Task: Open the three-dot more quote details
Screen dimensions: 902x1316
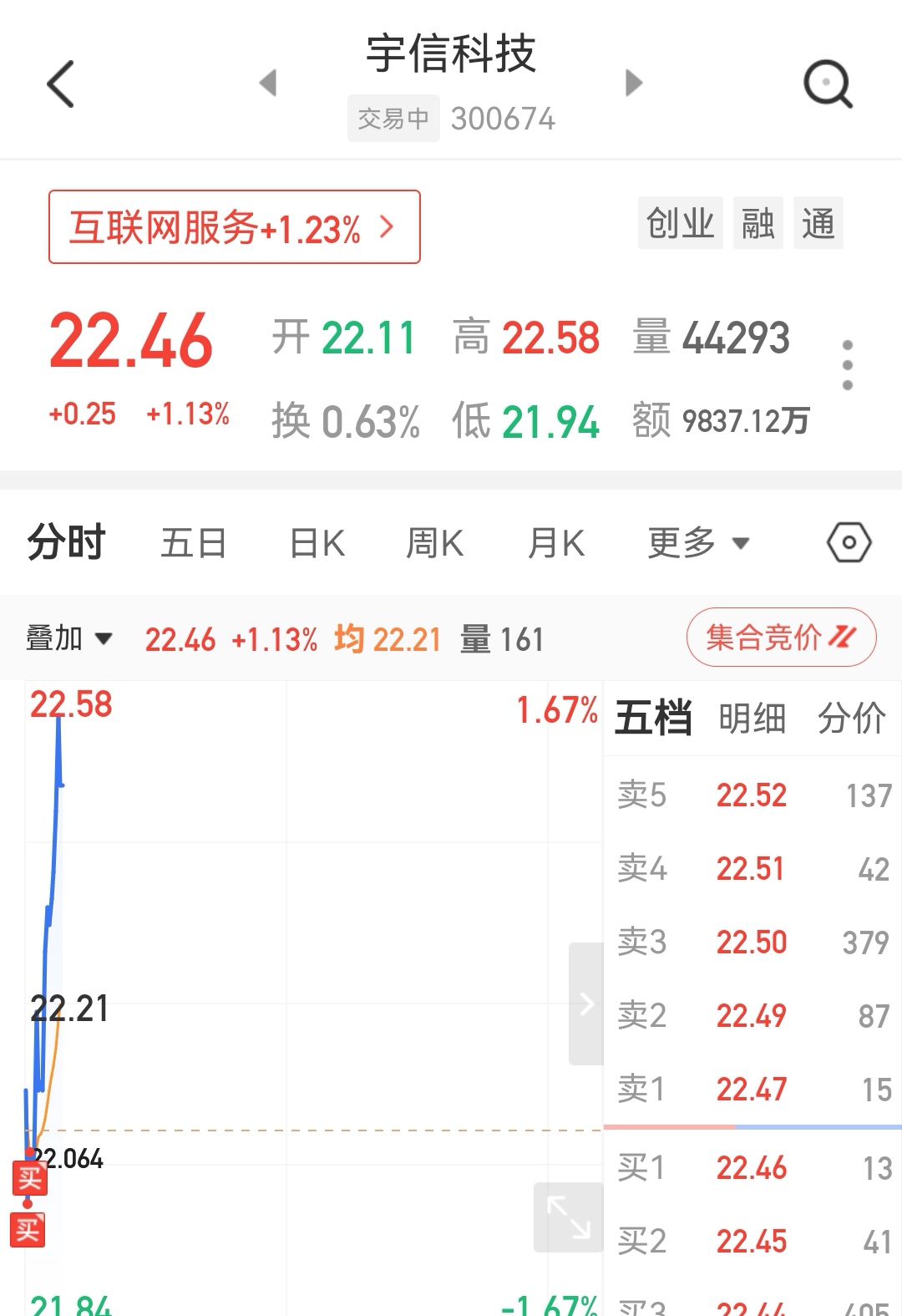Action: coord(847,365)
